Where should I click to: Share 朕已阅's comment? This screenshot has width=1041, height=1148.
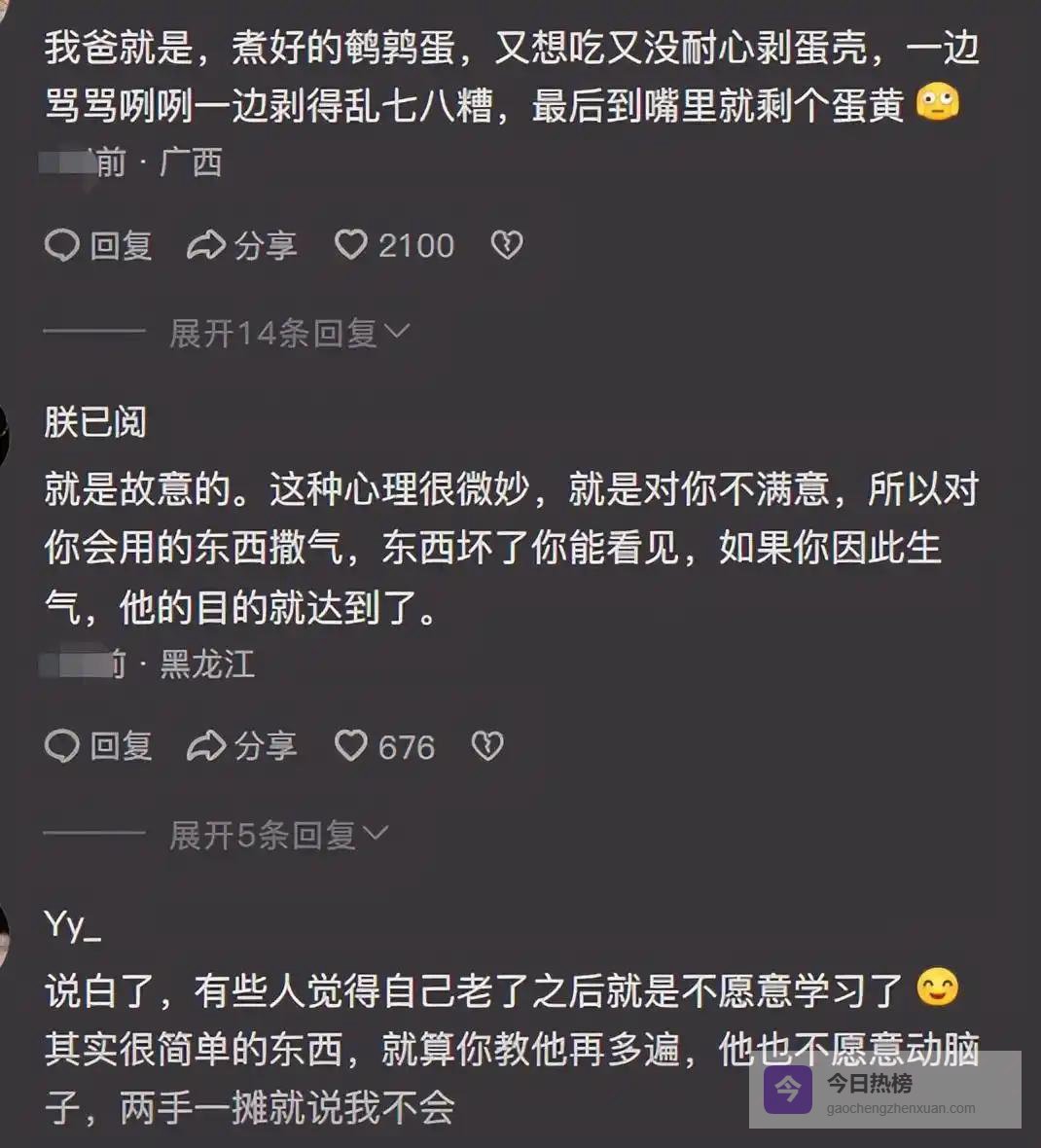click(241, 746)
